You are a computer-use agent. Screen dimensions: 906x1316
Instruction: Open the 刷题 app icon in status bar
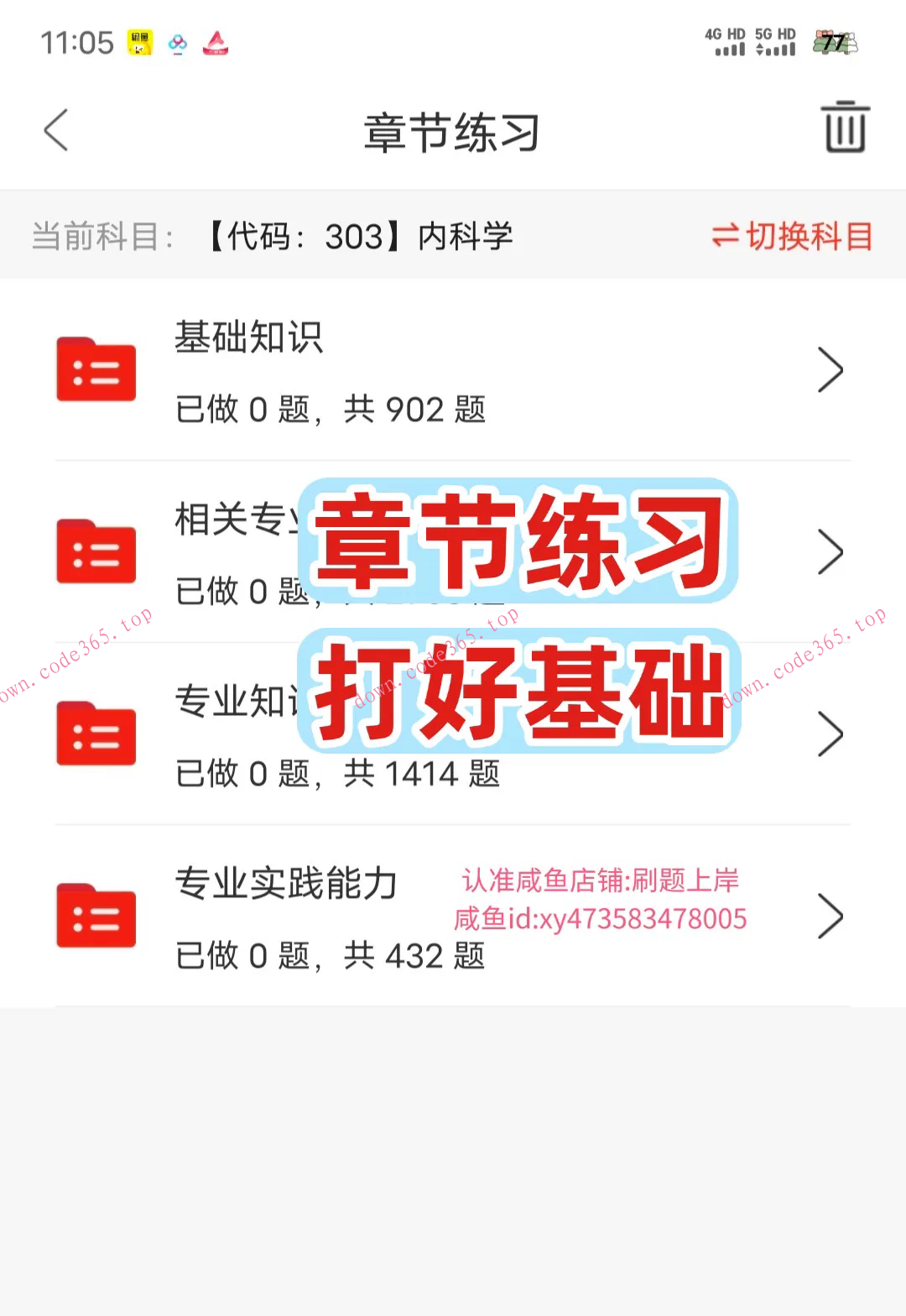click(140, 44)
